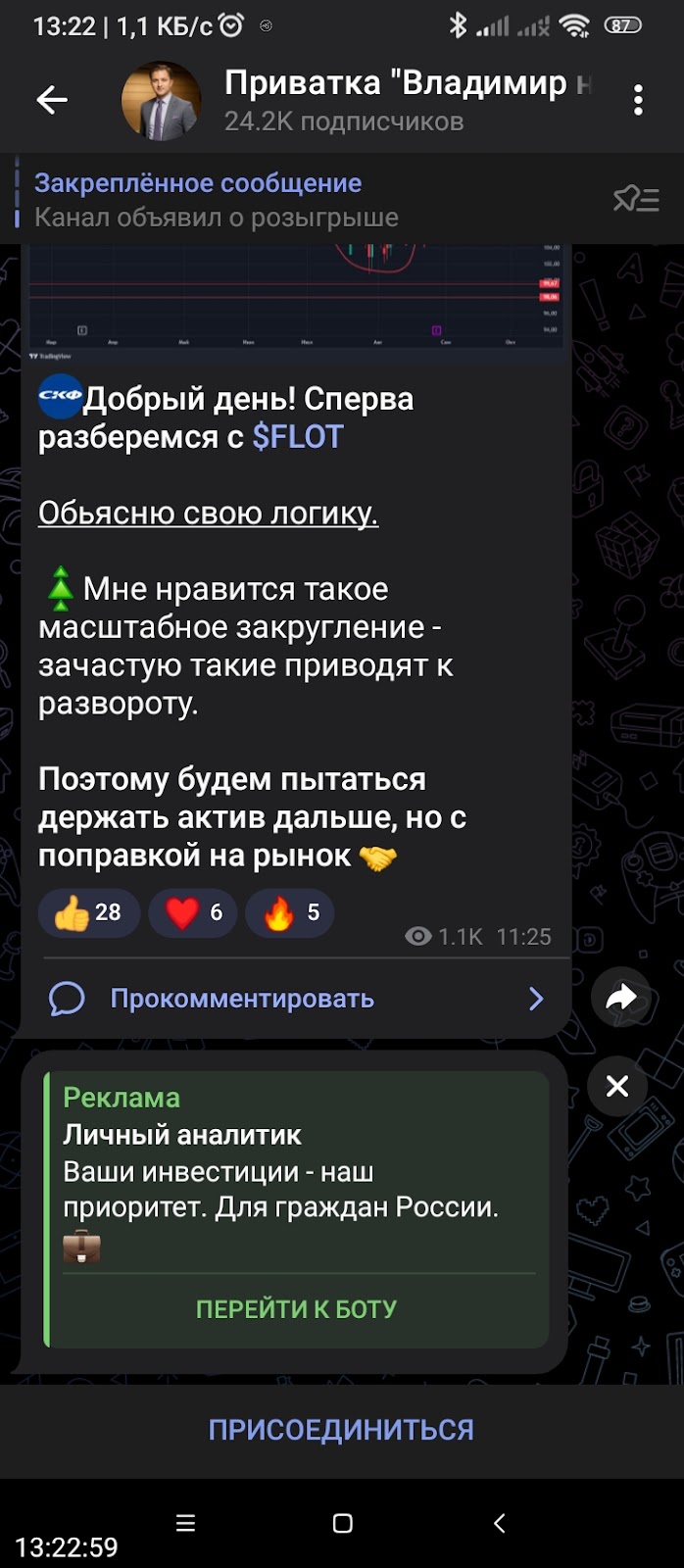Go to the system home screen

tap(342, 1523)
